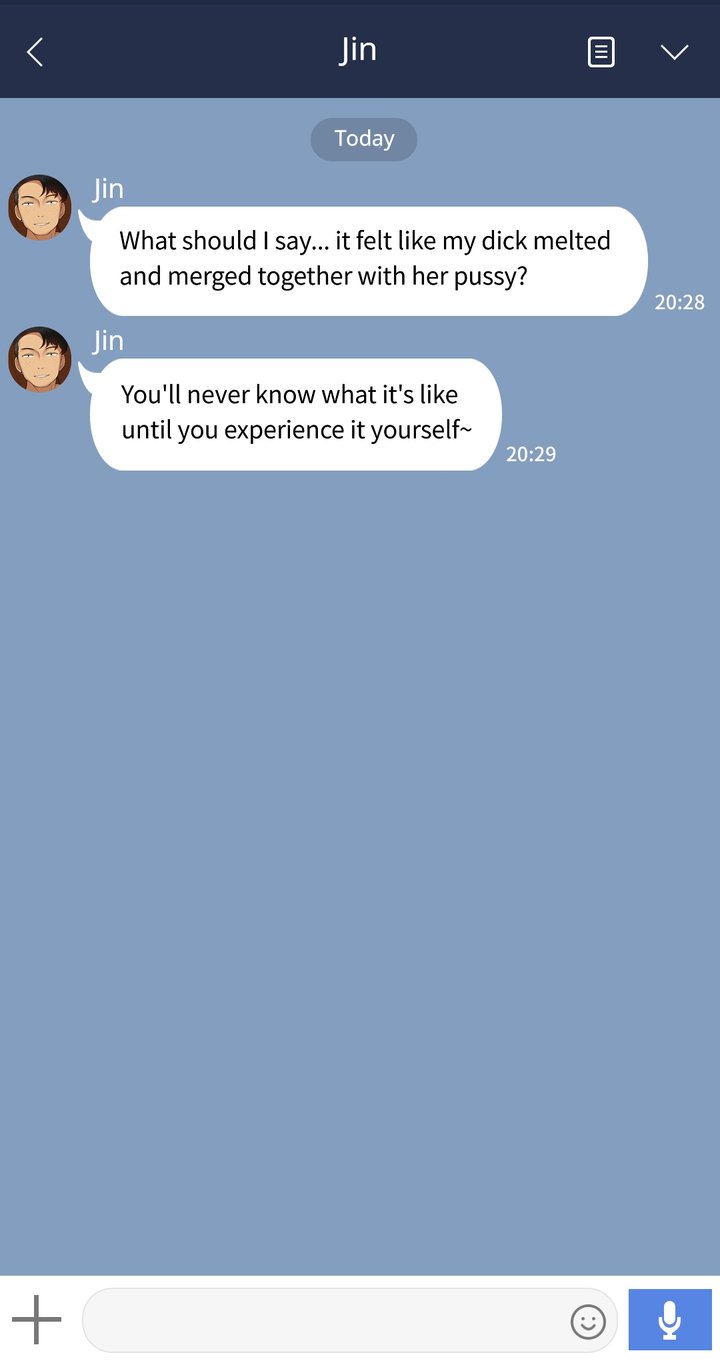This screenshot has height=1365, width=720.
Task: Open the plus attachment menu
Action: click(x=37, y=1319)
